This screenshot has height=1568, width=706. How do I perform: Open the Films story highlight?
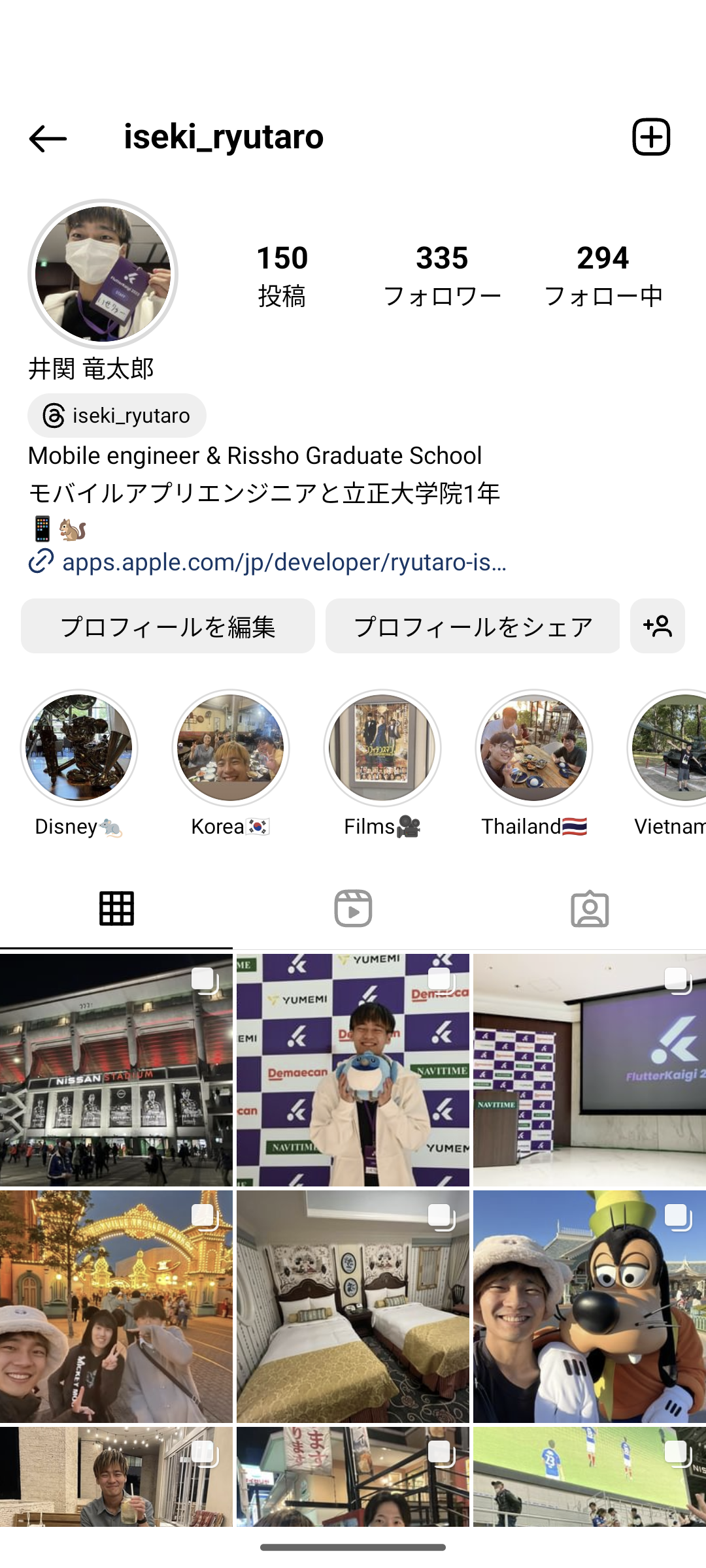[x=382, y=748]
